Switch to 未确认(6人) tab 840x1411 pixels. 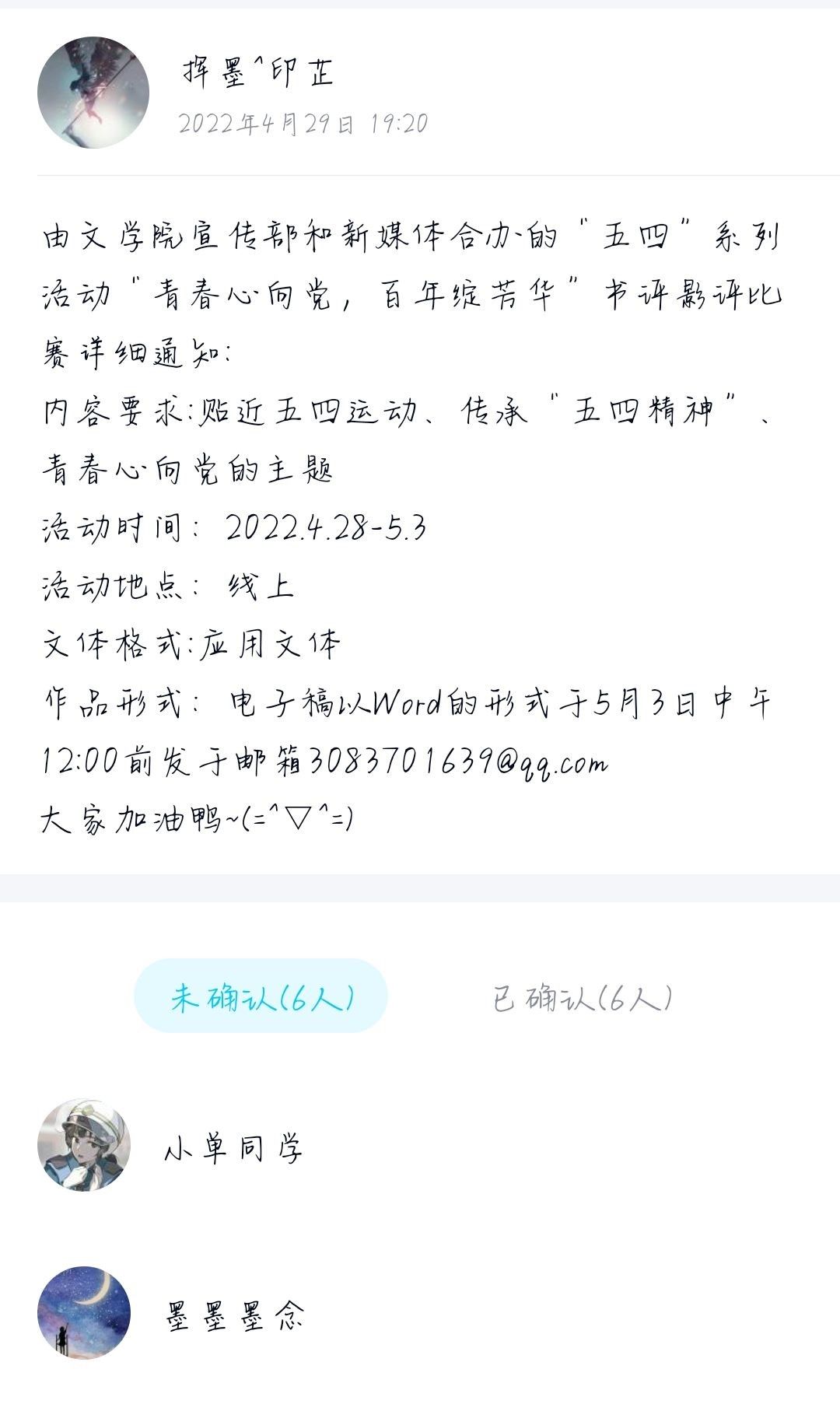[261, 996]
